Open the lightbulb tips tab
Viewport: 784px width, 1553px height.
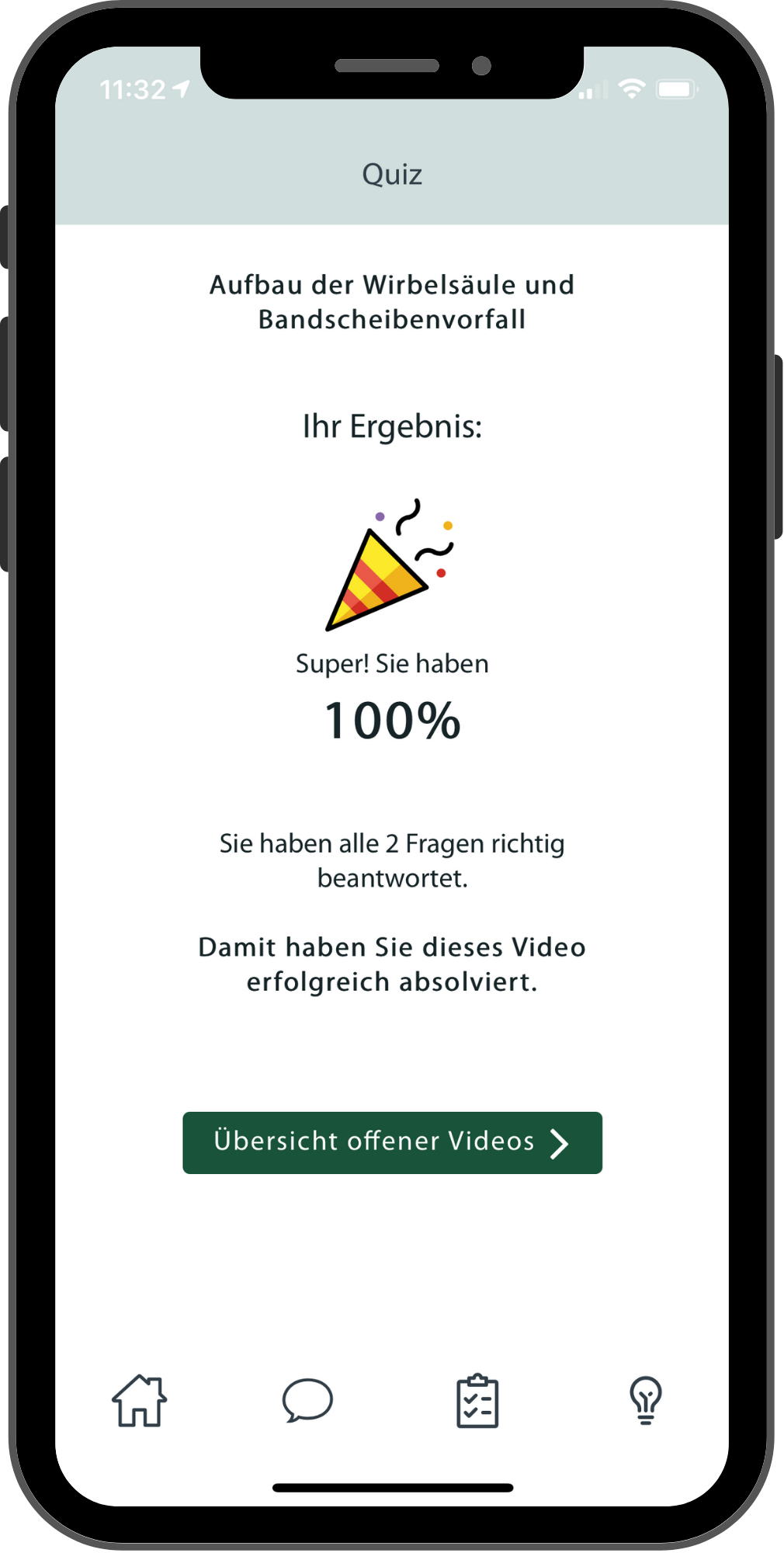645,1400
